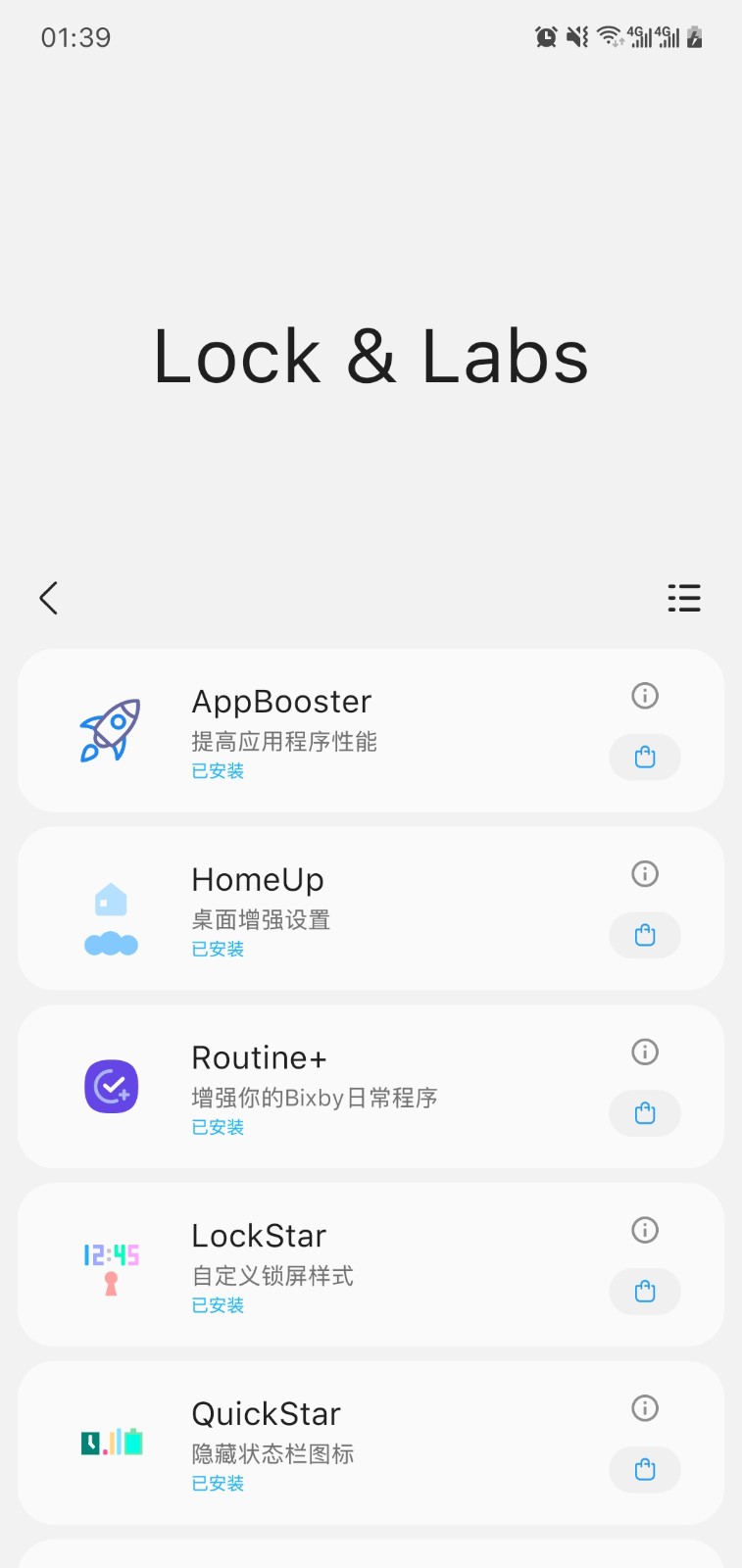
Task: View info for Routine+
Action: point(645,1053)
